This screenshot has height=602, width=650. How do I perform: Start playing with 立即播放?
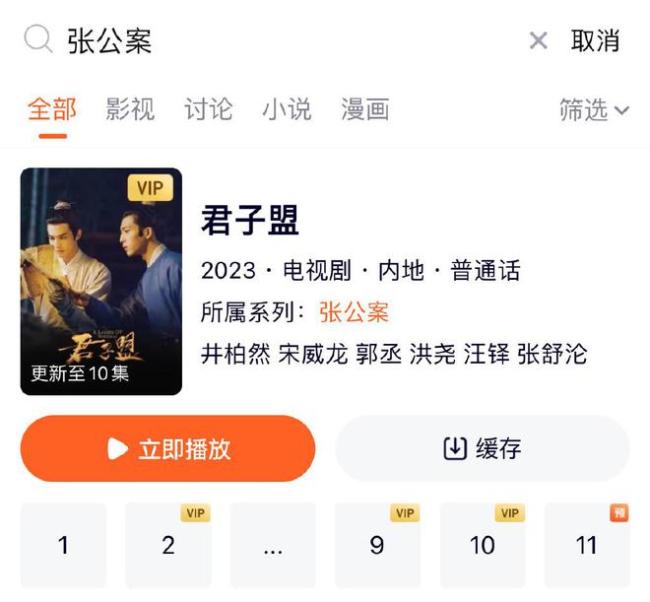point(168,449)
